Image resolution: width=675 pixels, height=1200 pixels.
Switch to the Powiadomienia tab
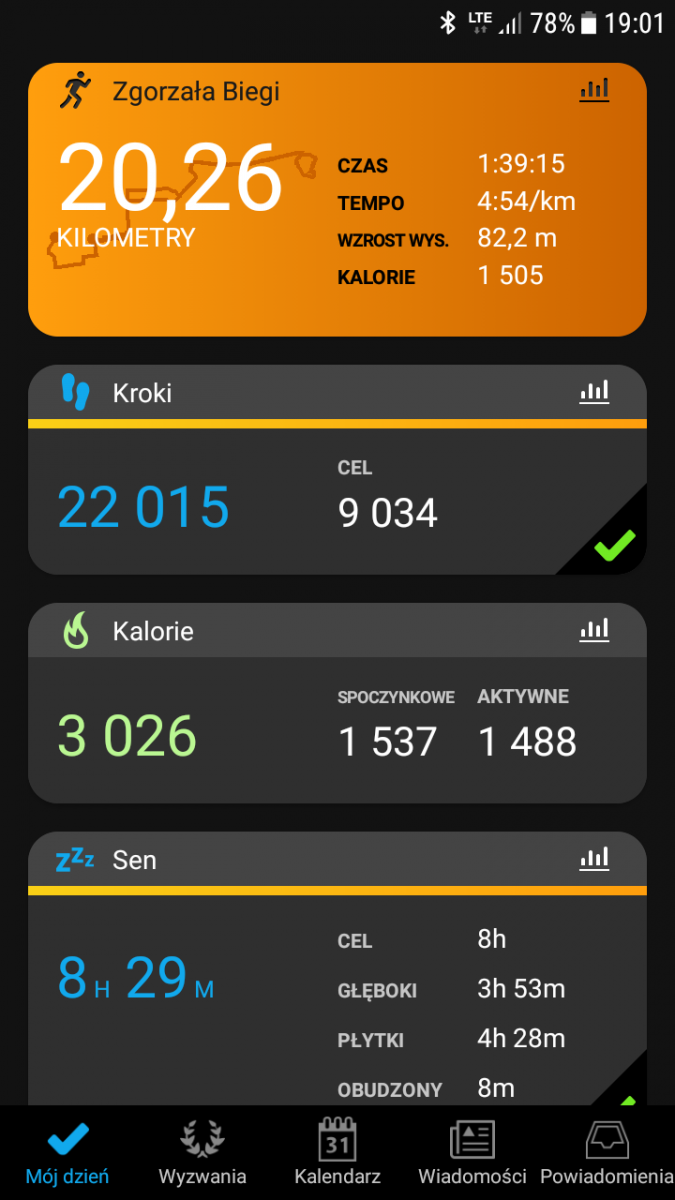tap(607, 1152)
